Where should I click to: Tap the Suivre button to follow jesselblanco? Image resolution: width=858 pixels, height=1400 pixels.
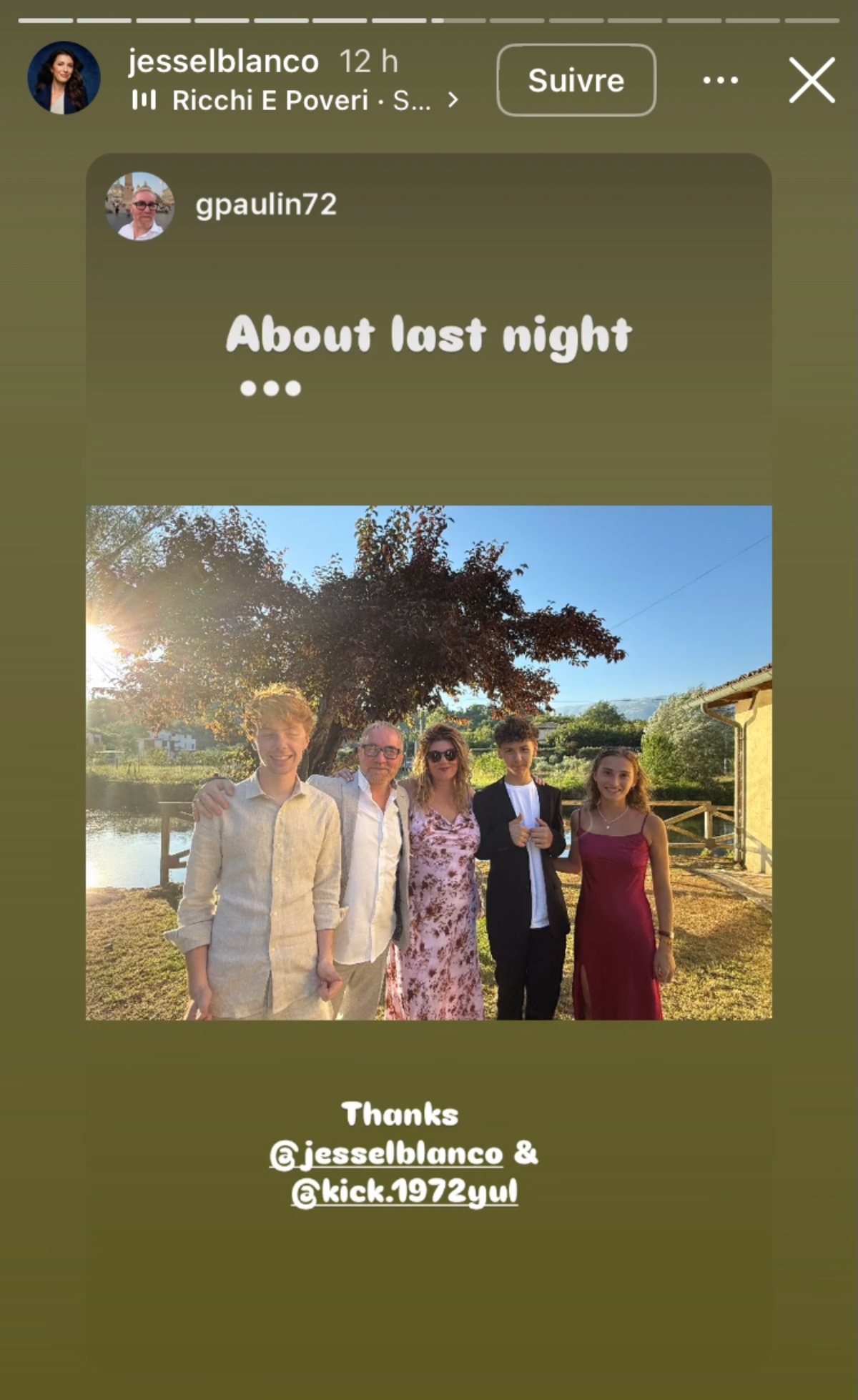[x=576, y=80]
